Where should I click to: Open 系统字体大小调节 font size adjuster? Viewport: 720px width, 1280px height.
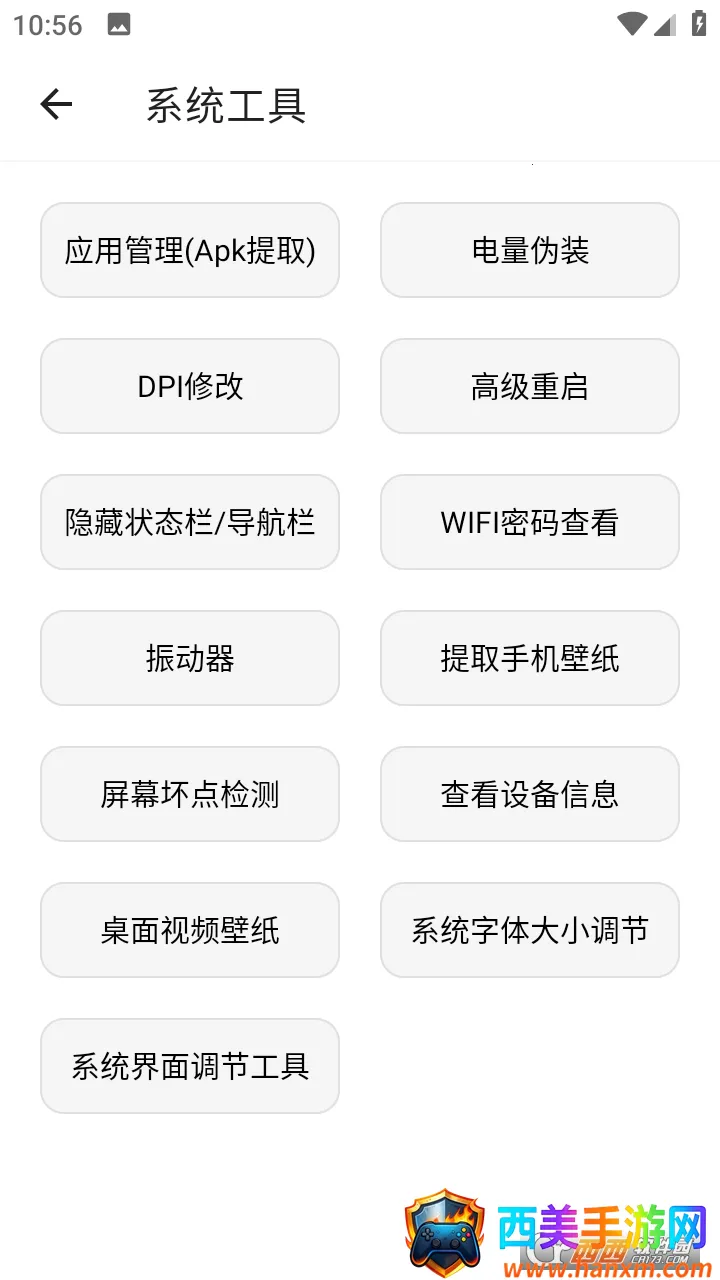[x=529, y=930]
